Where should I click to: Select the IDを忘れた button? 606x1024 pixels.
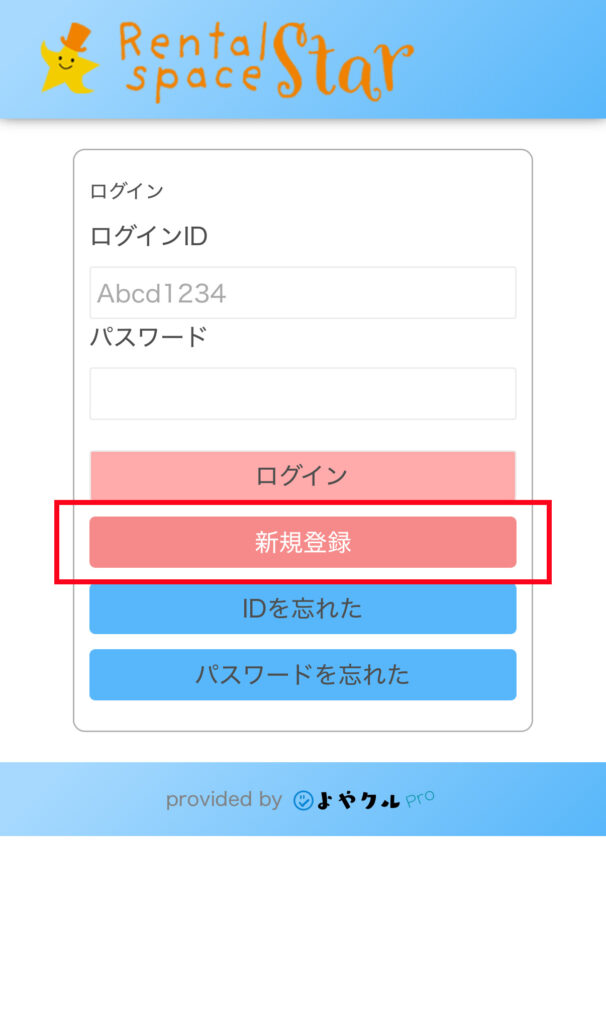click(302, 608)
